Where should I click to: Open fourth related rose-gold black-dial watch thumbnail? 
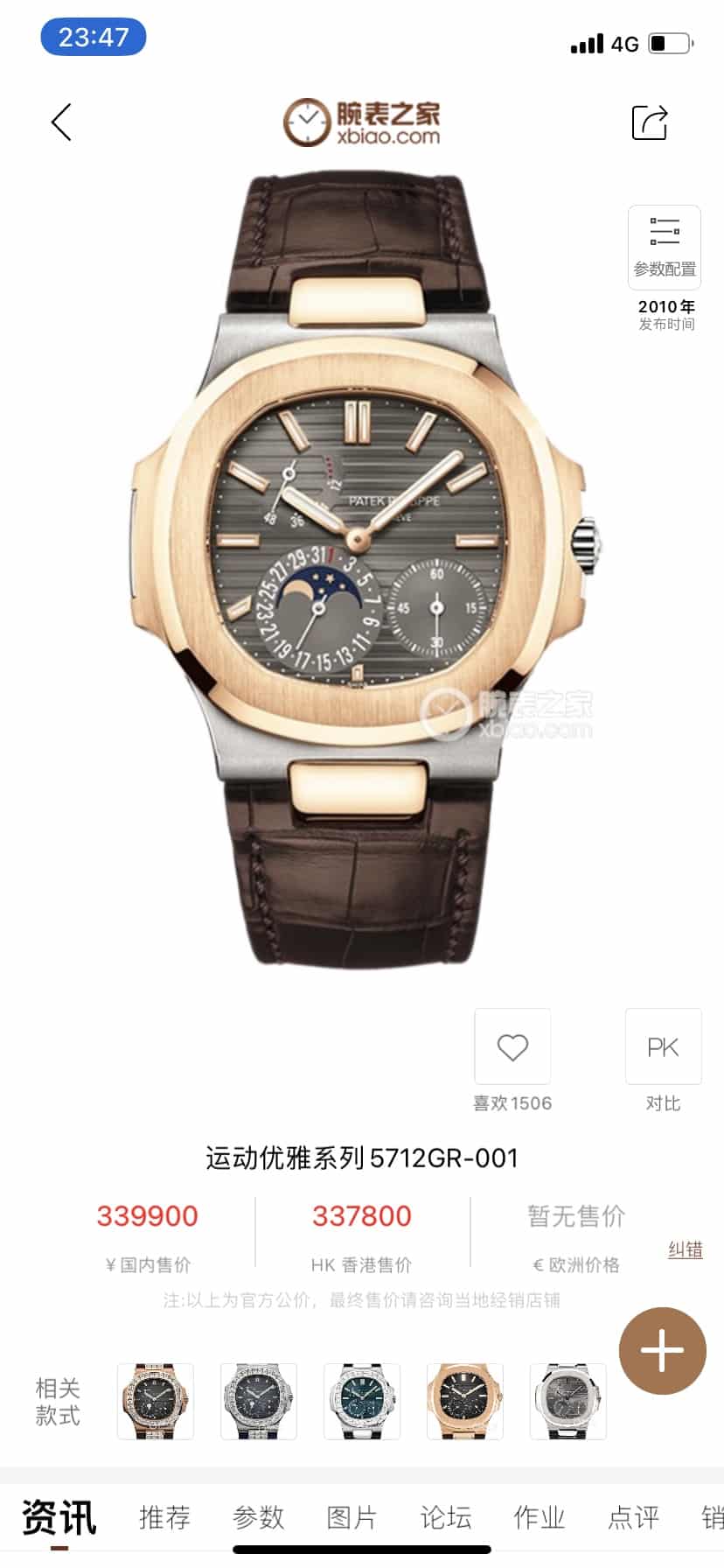point(464,1401)
